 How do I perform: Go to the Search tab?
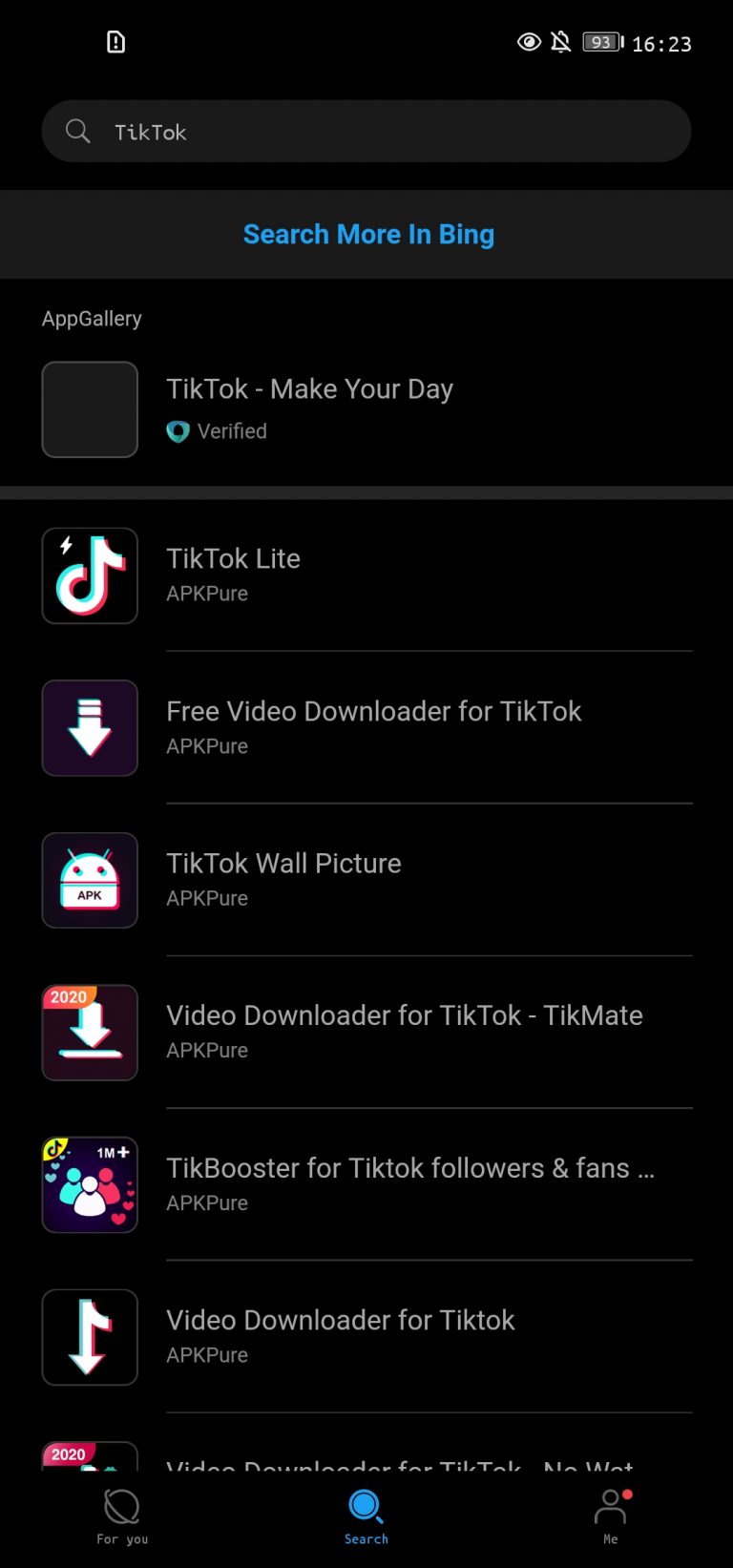(x=366, y=1516)
